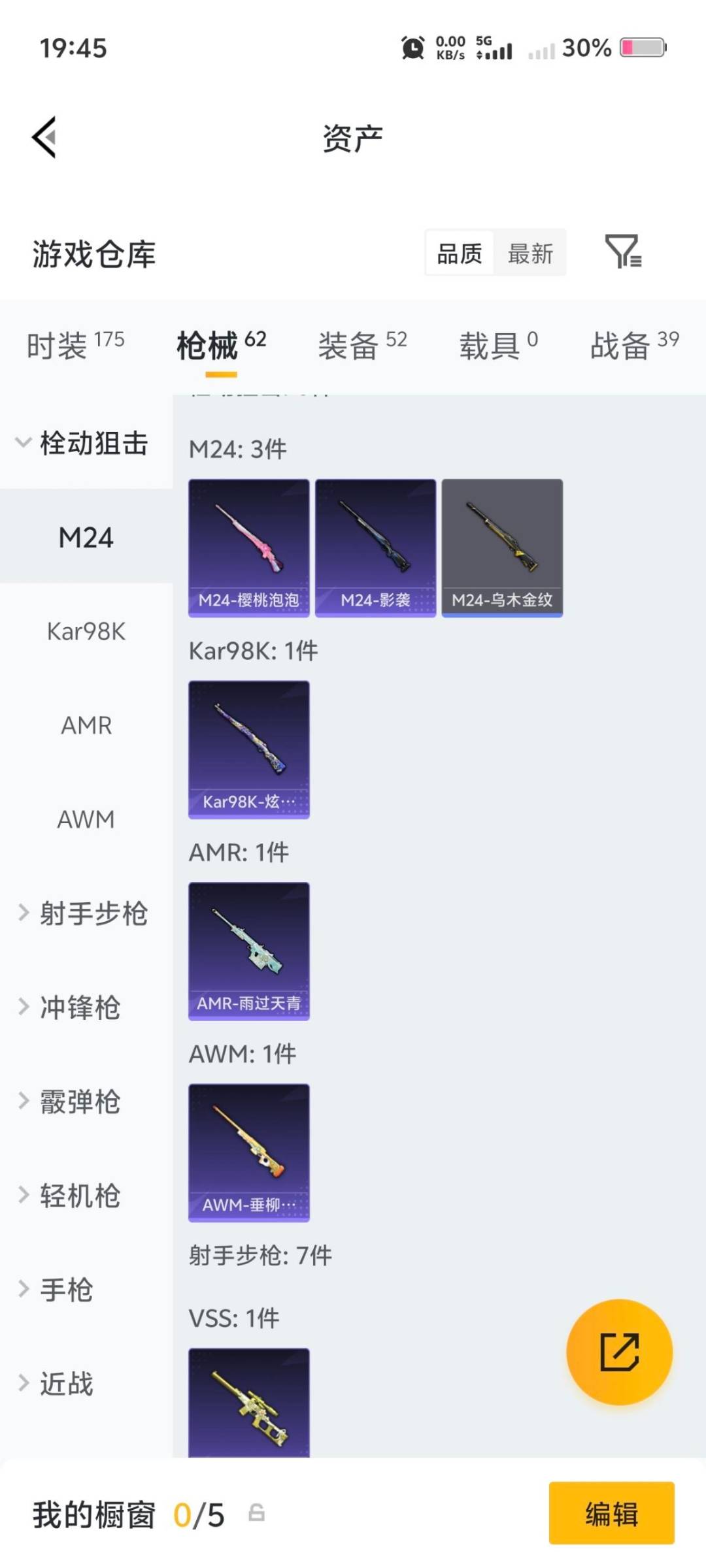Select the AWM-垂柳 weapon skin

pos(248,1154)
